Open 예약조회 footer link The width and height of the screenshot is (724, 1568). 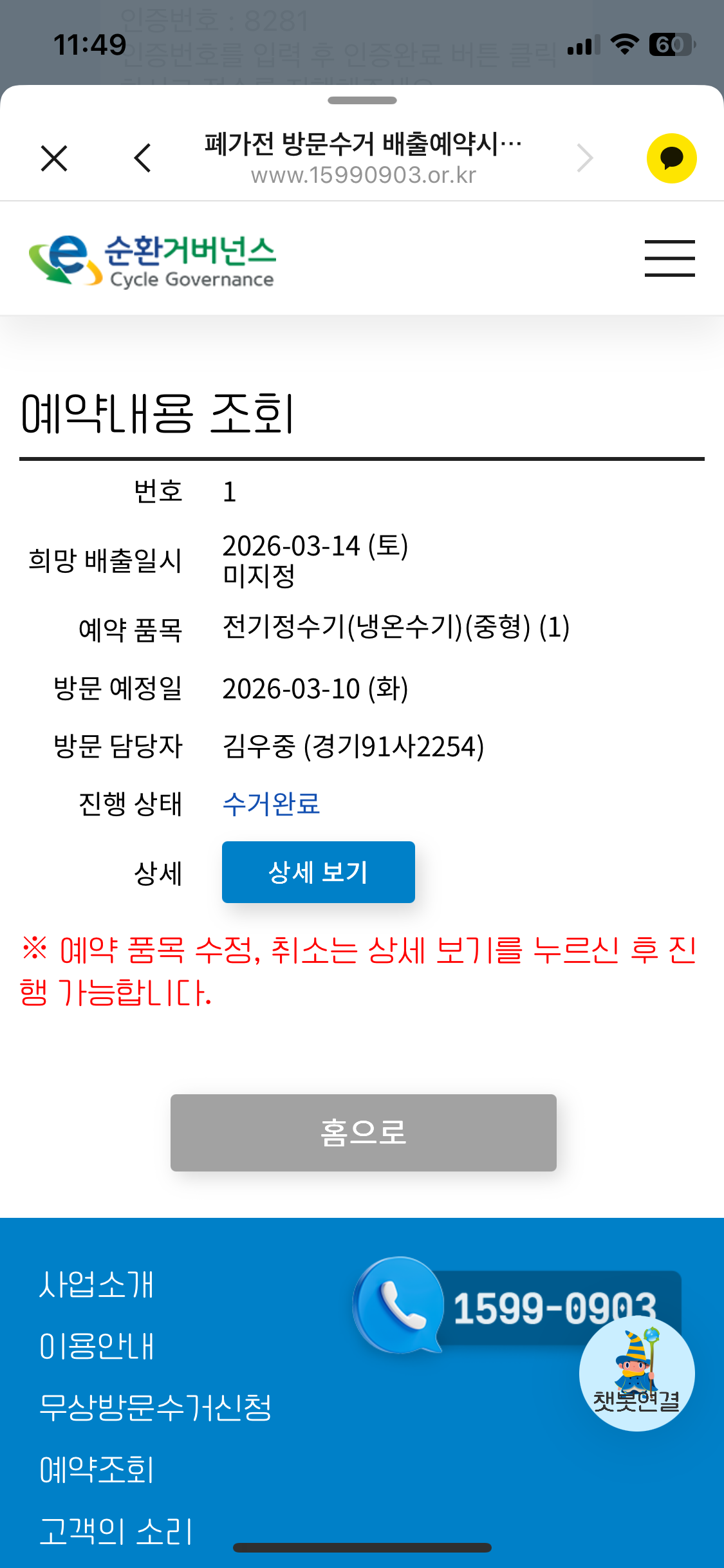click(97, 1470)
